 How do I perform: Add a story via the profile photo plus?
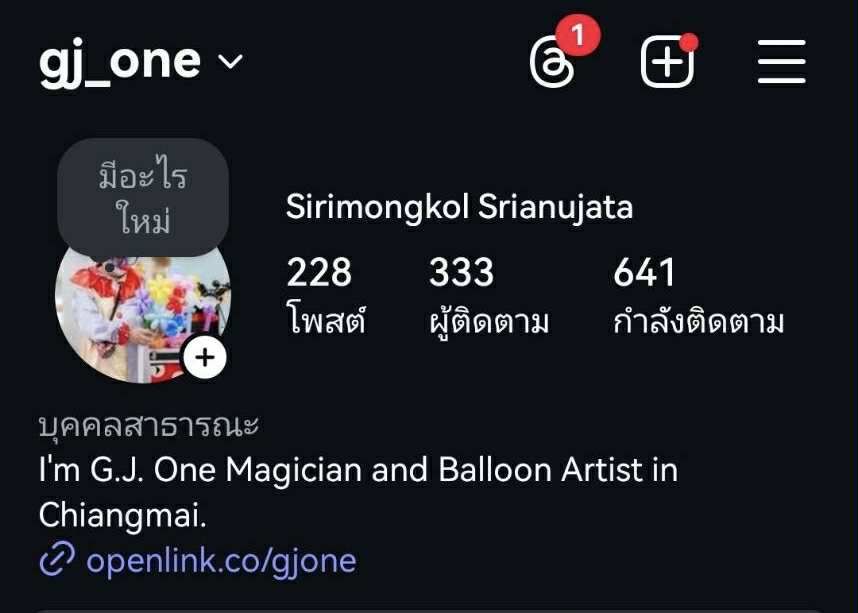(x=205, y=357)
